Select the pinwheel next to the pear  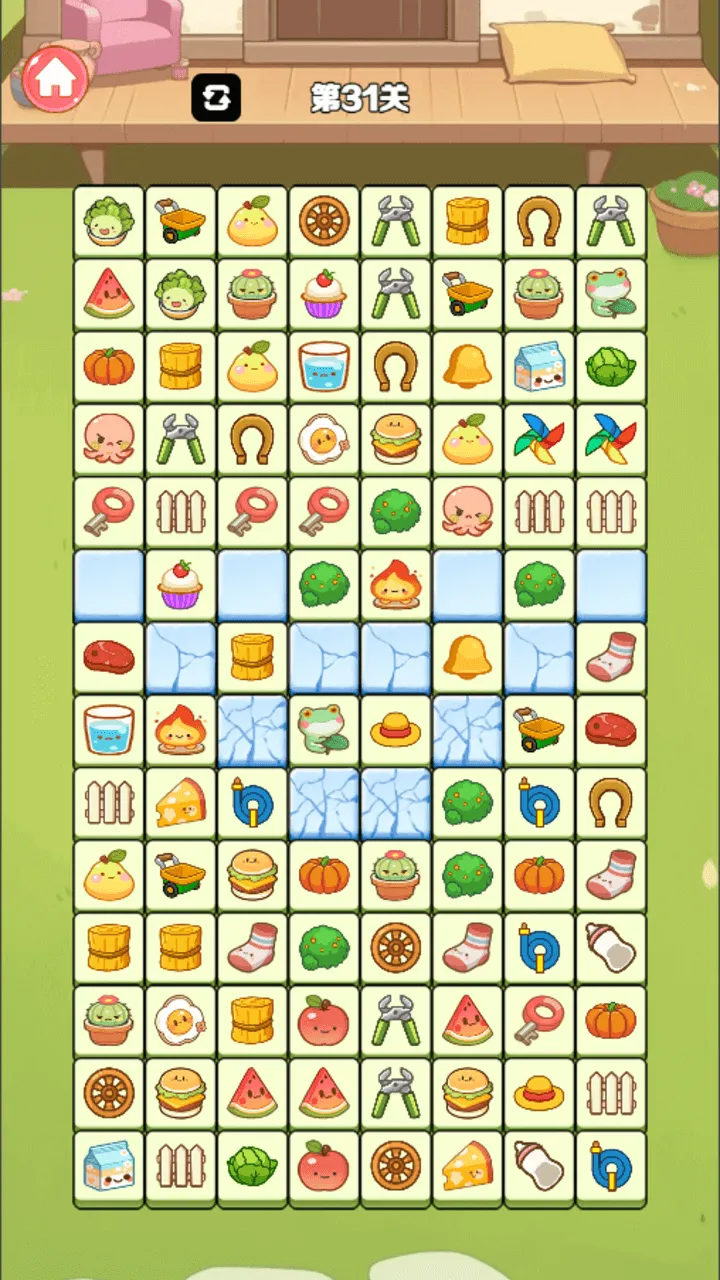pos(539,440)
